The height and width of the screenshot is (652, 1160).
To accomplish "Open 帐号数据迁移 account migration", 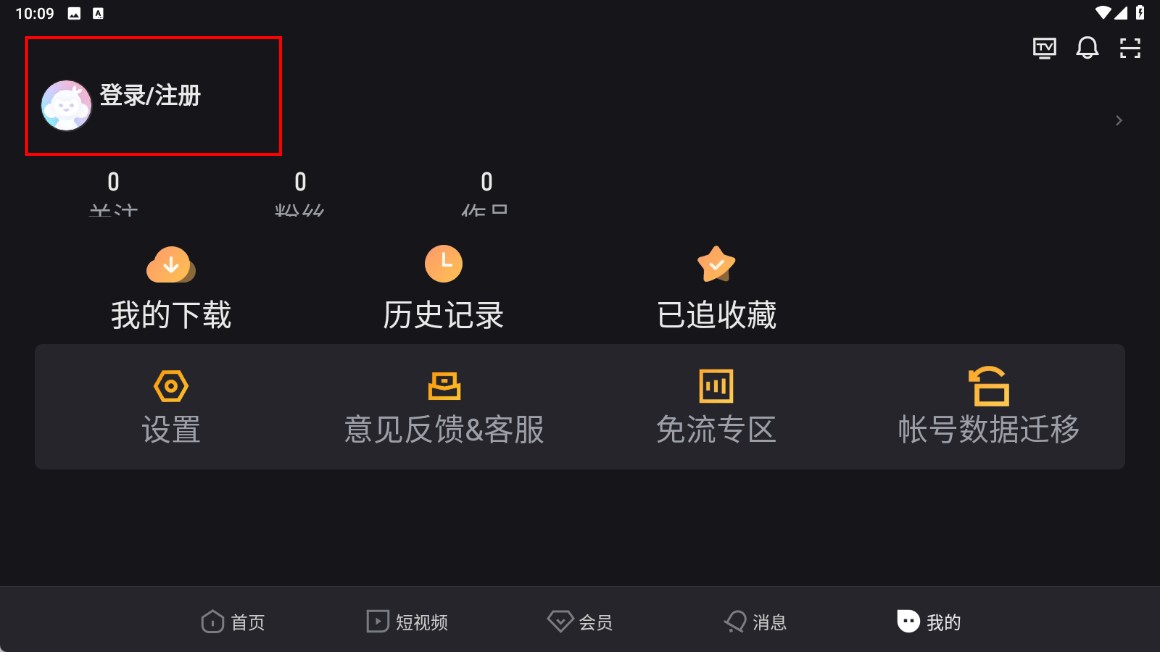I will 988,407.
